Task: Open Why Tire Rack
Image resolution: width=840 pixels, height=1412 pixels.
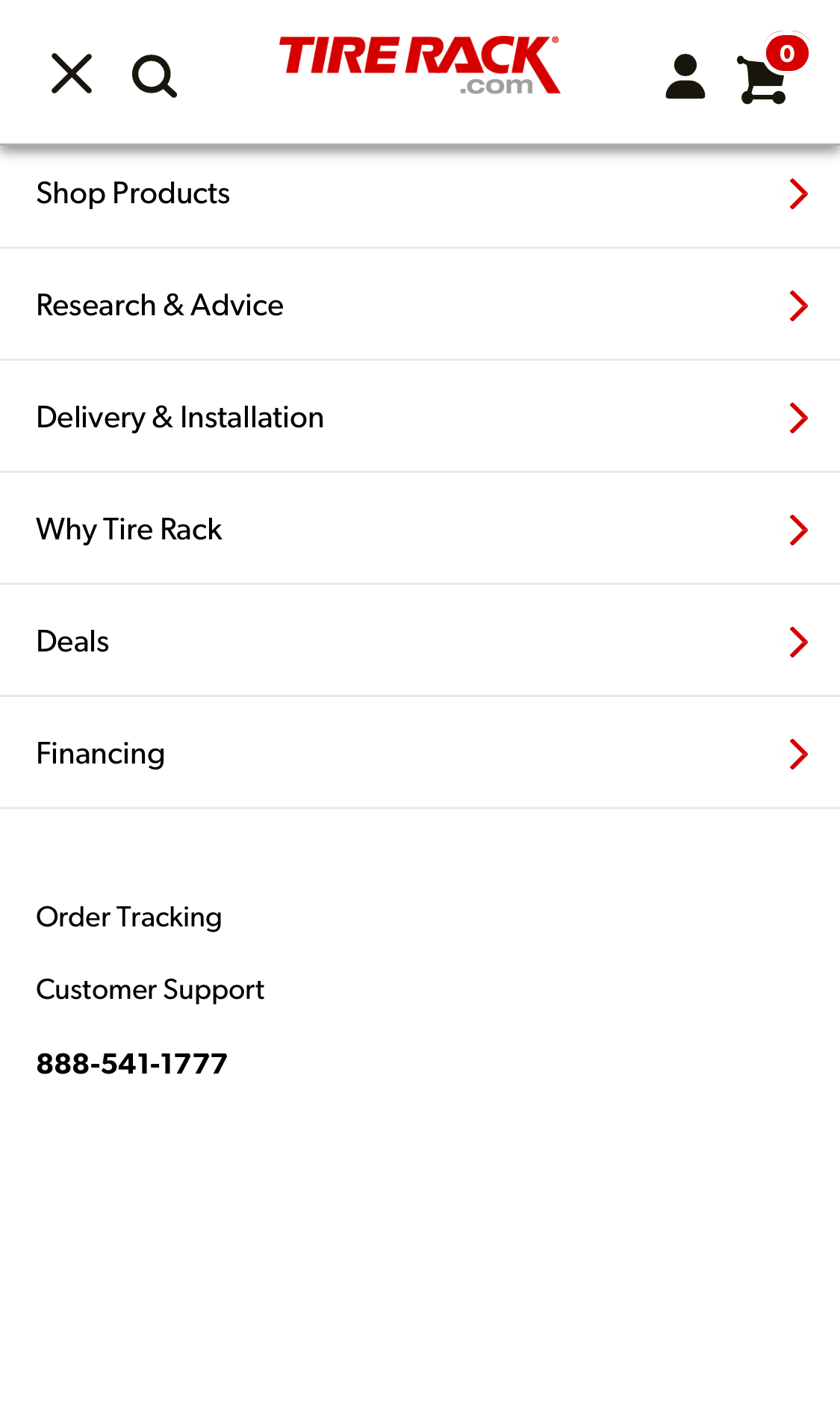Action: 420,530
